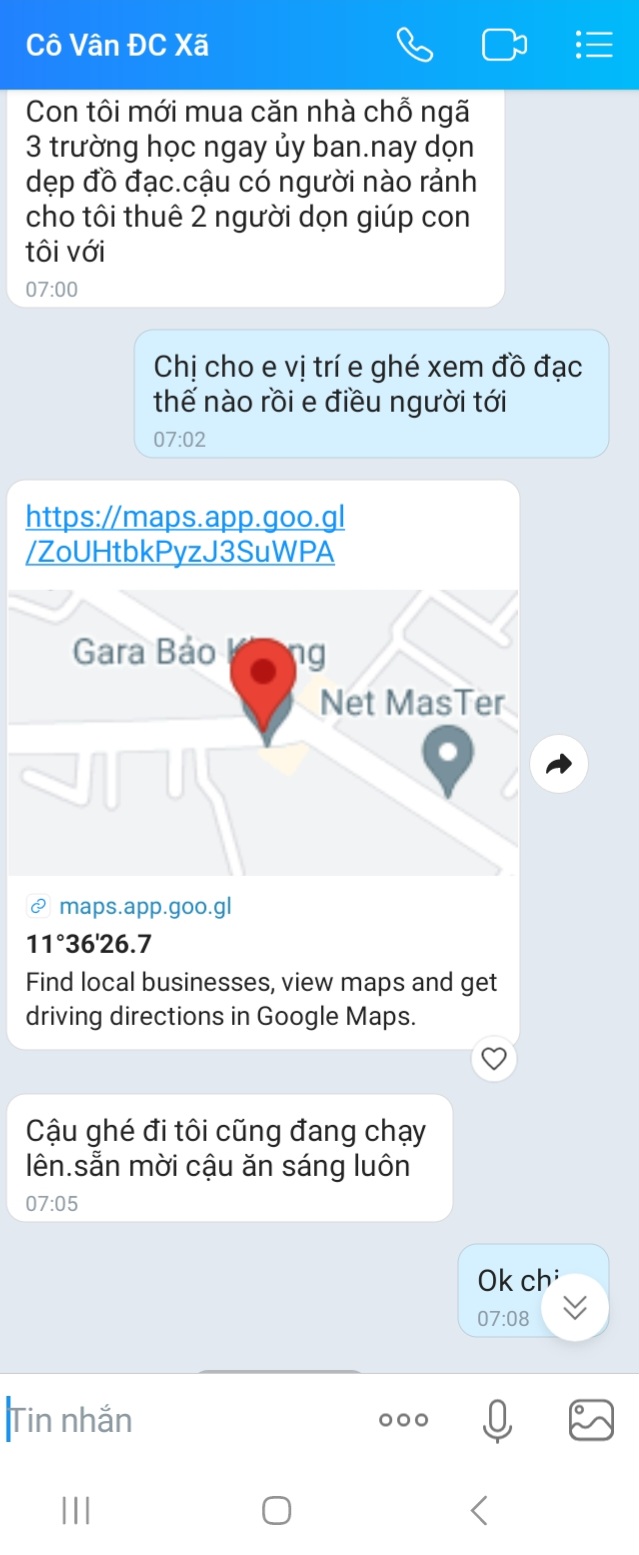The height and width of the screenshot is (1555, 639).
Task: Start a video call in this chat
Action: click(x=504, y=45)
